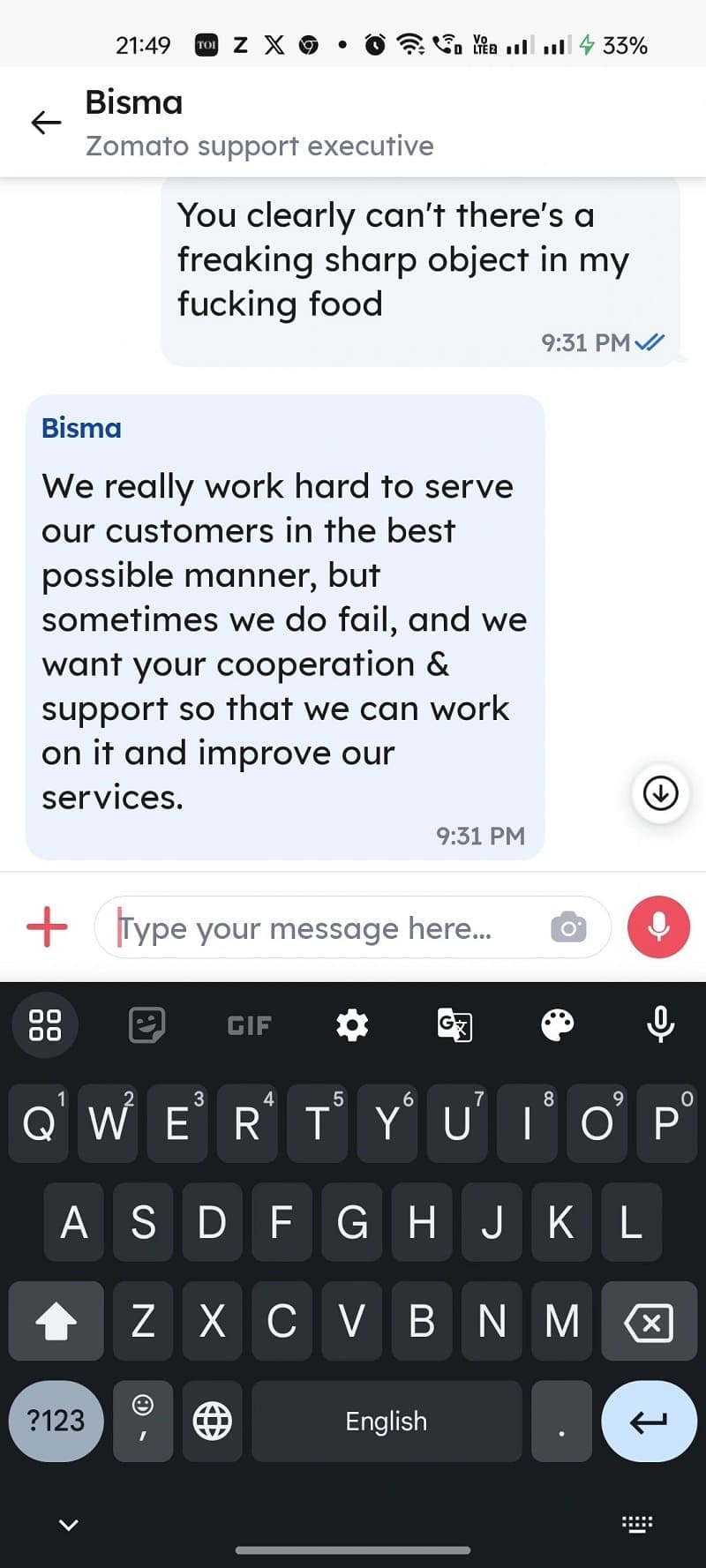The image size is (706, 1568).
Task: Switch keyboard language with globe key
Action: 213,1421
